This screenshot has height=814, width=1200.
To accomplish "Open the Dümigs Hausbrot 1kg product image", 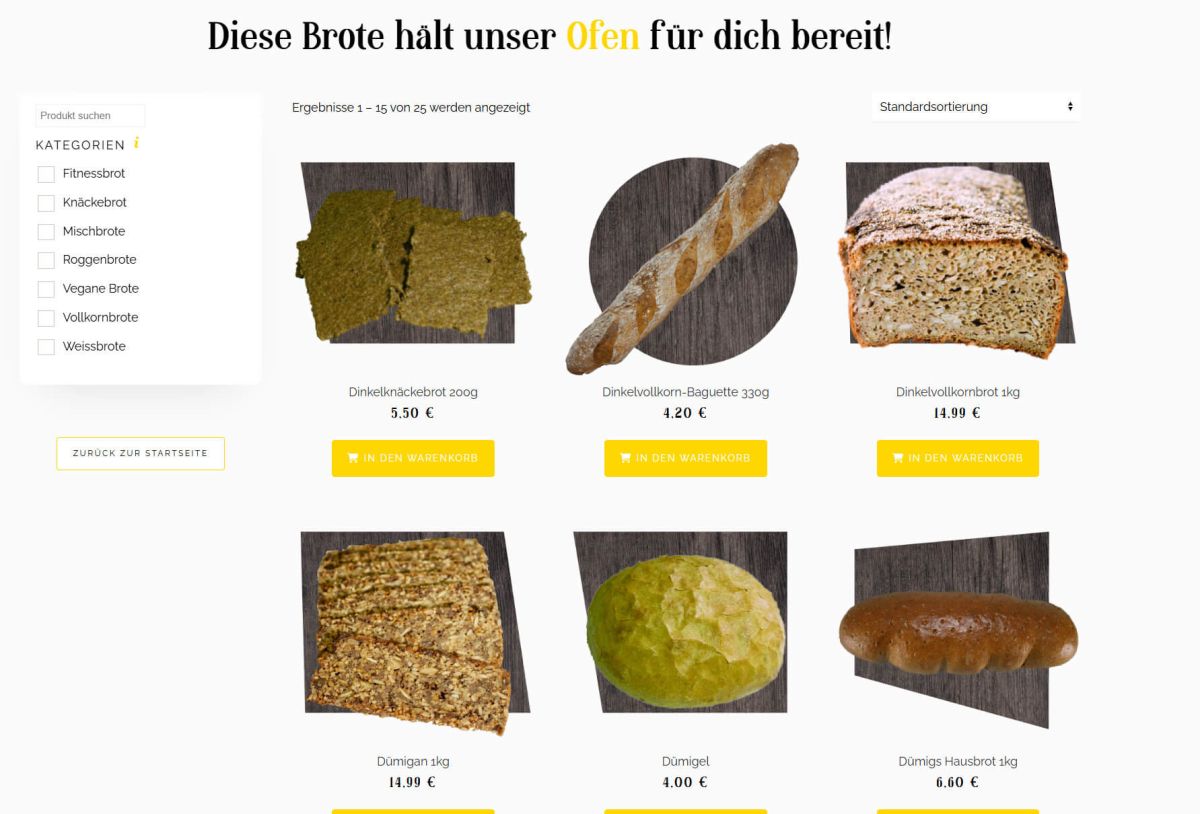I will tap(956, 628).
